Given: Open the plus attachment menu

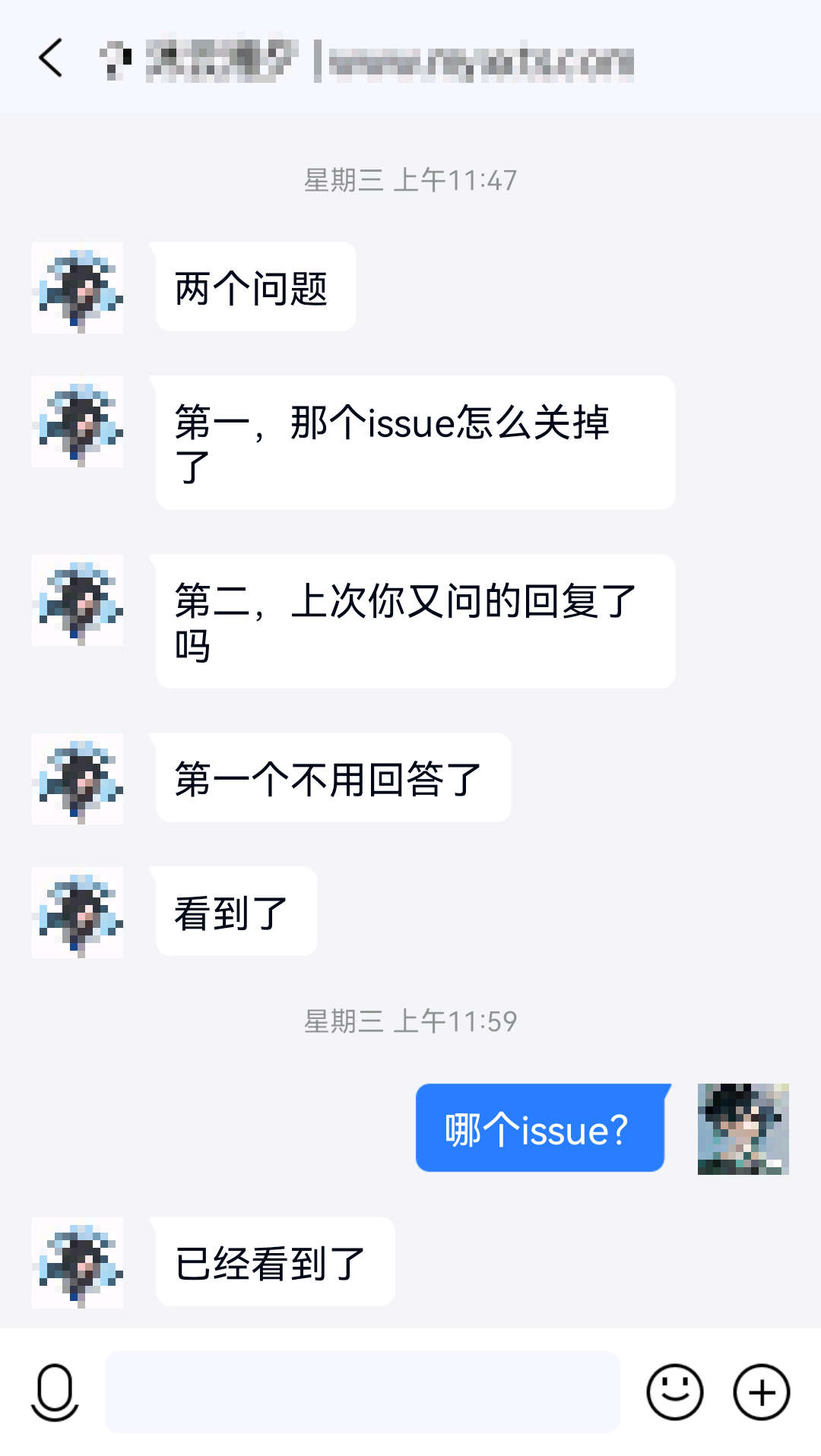Looking at the screenshot, I should [x=761, y=1392].
